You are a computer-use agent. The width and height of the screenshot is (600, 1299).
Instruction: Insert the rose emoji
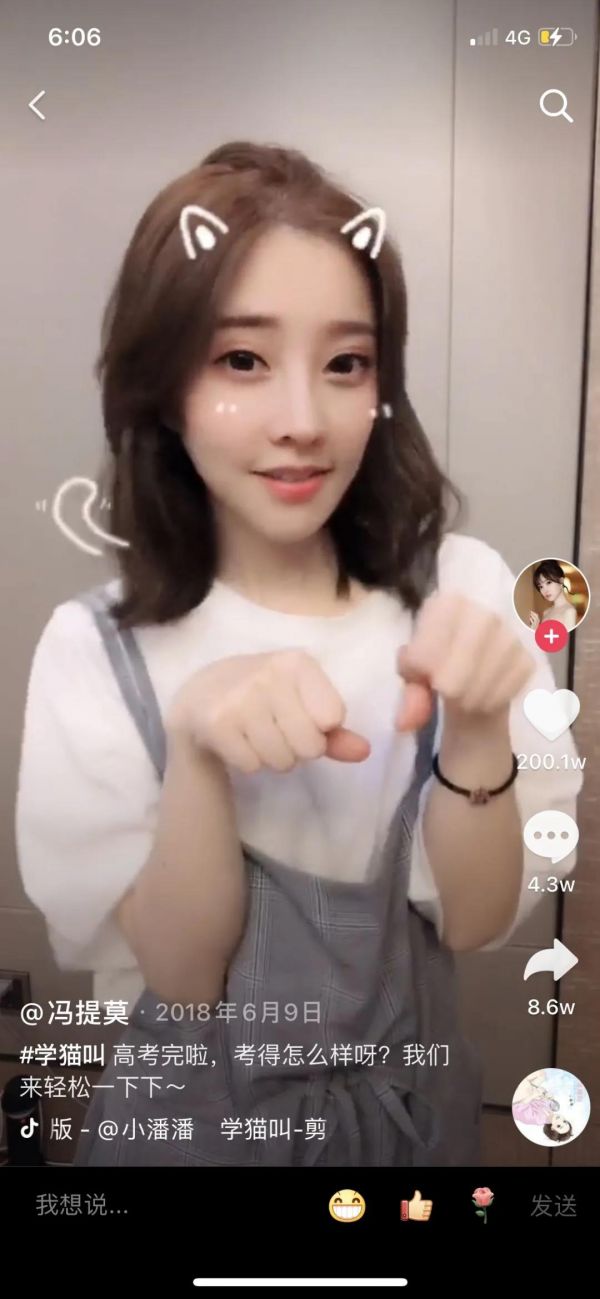pos(483,1206)
